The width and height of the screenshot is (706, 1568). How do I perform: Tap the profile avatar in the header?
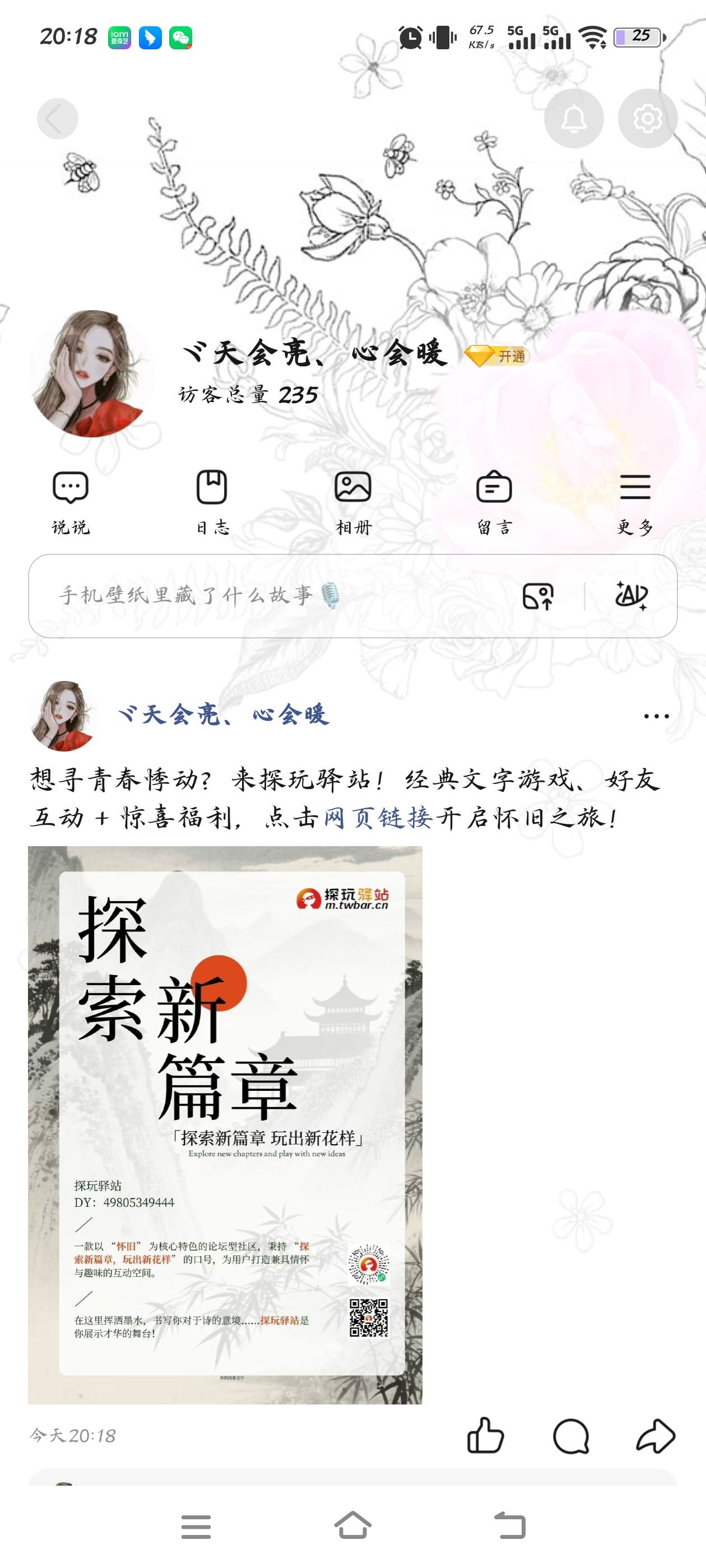click(x=91, y=373)
